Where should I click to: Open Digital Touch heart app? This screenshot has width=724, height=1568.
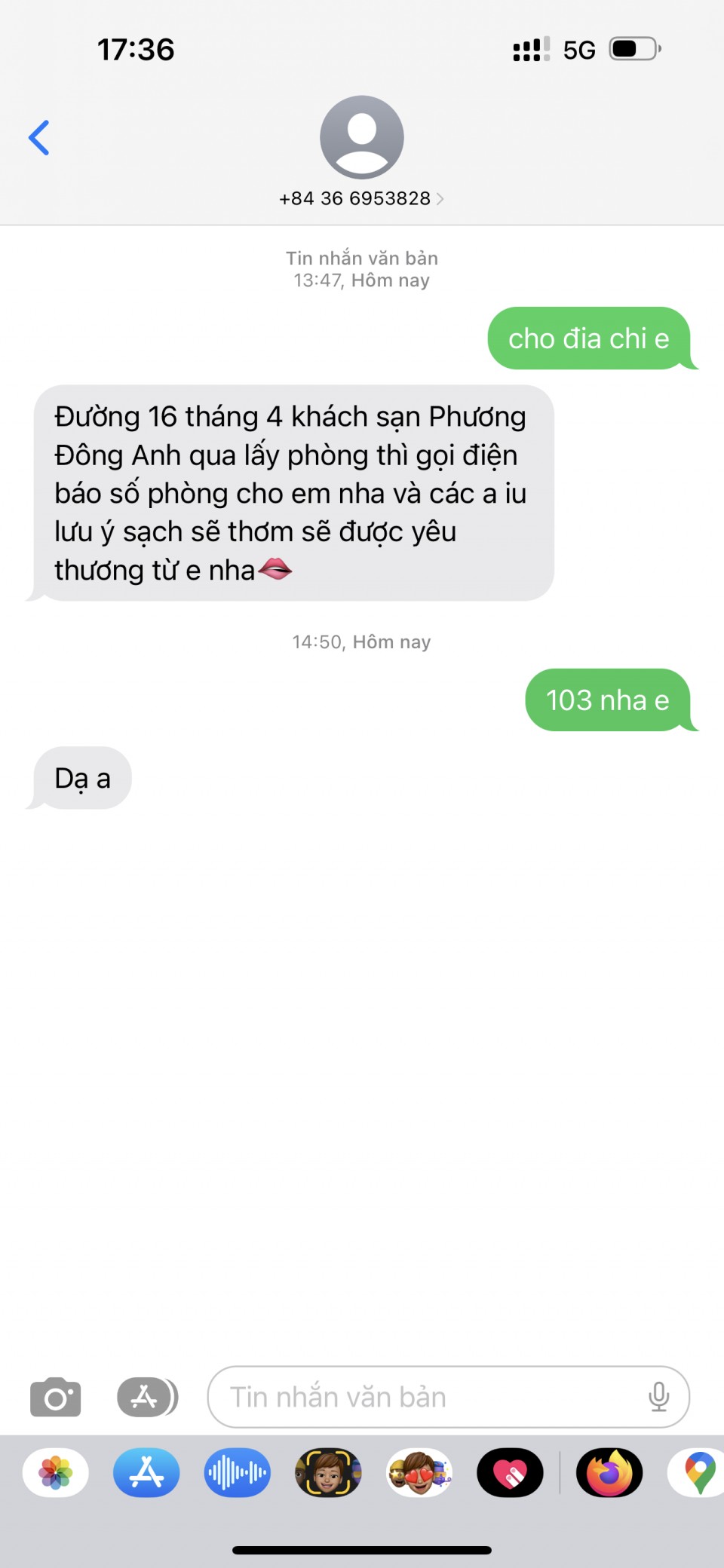(510, 1472)
